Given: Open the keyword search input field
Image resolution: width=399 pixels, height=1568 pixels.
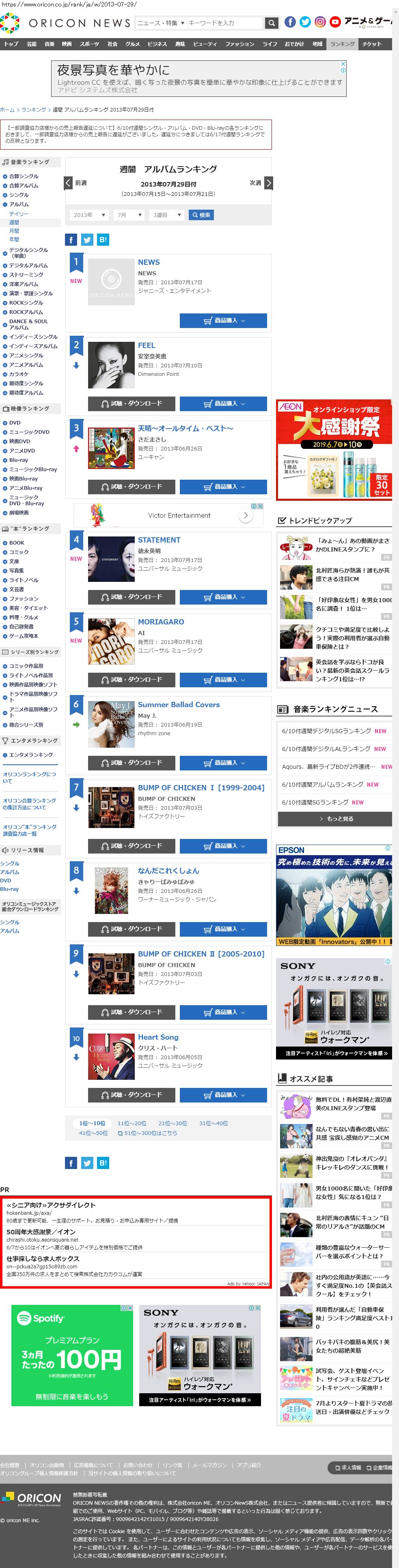Looking at the screenshot, I should 224,23.
